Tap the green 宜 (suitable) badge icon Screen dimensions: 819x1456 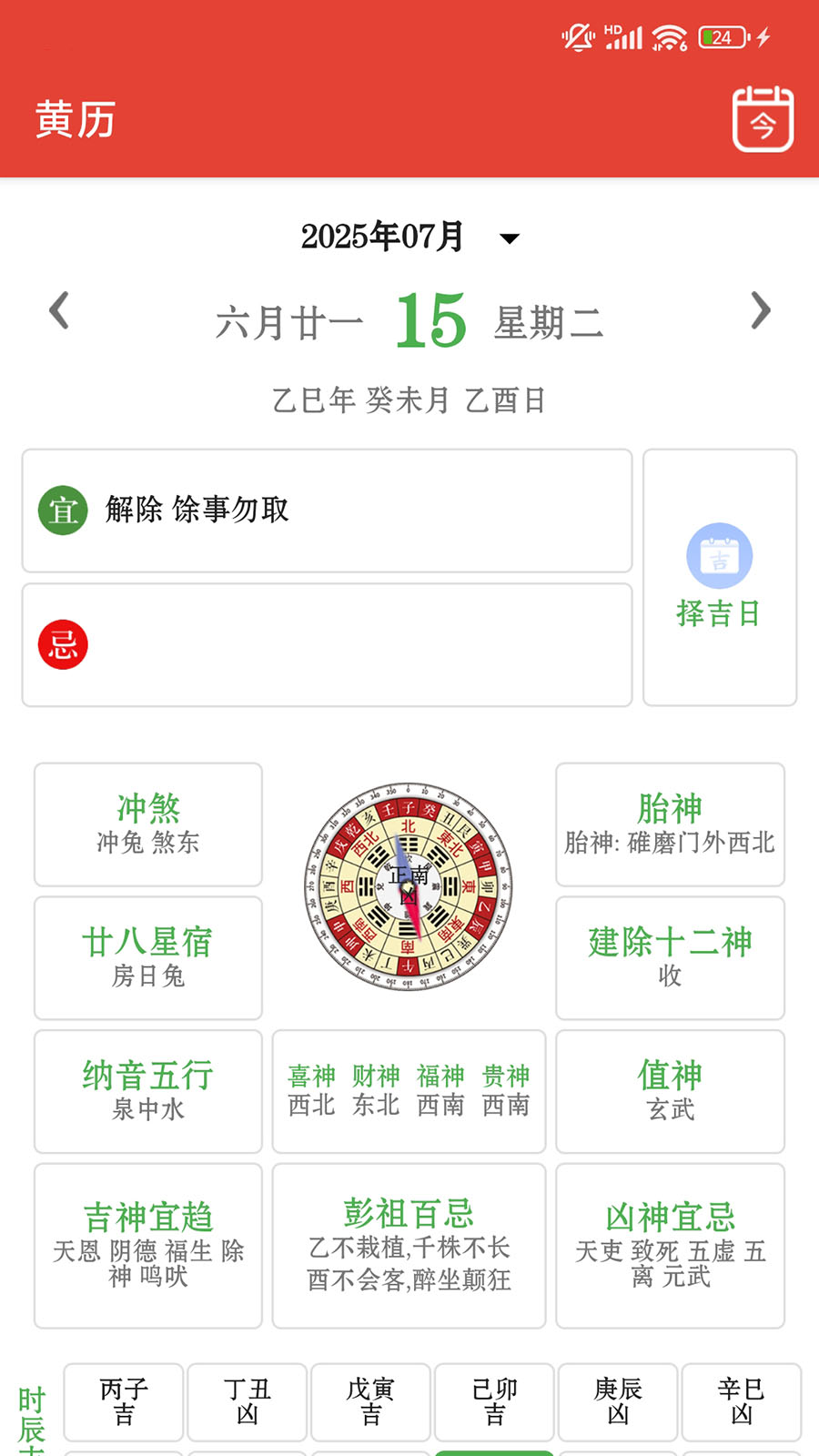(61, 511)
